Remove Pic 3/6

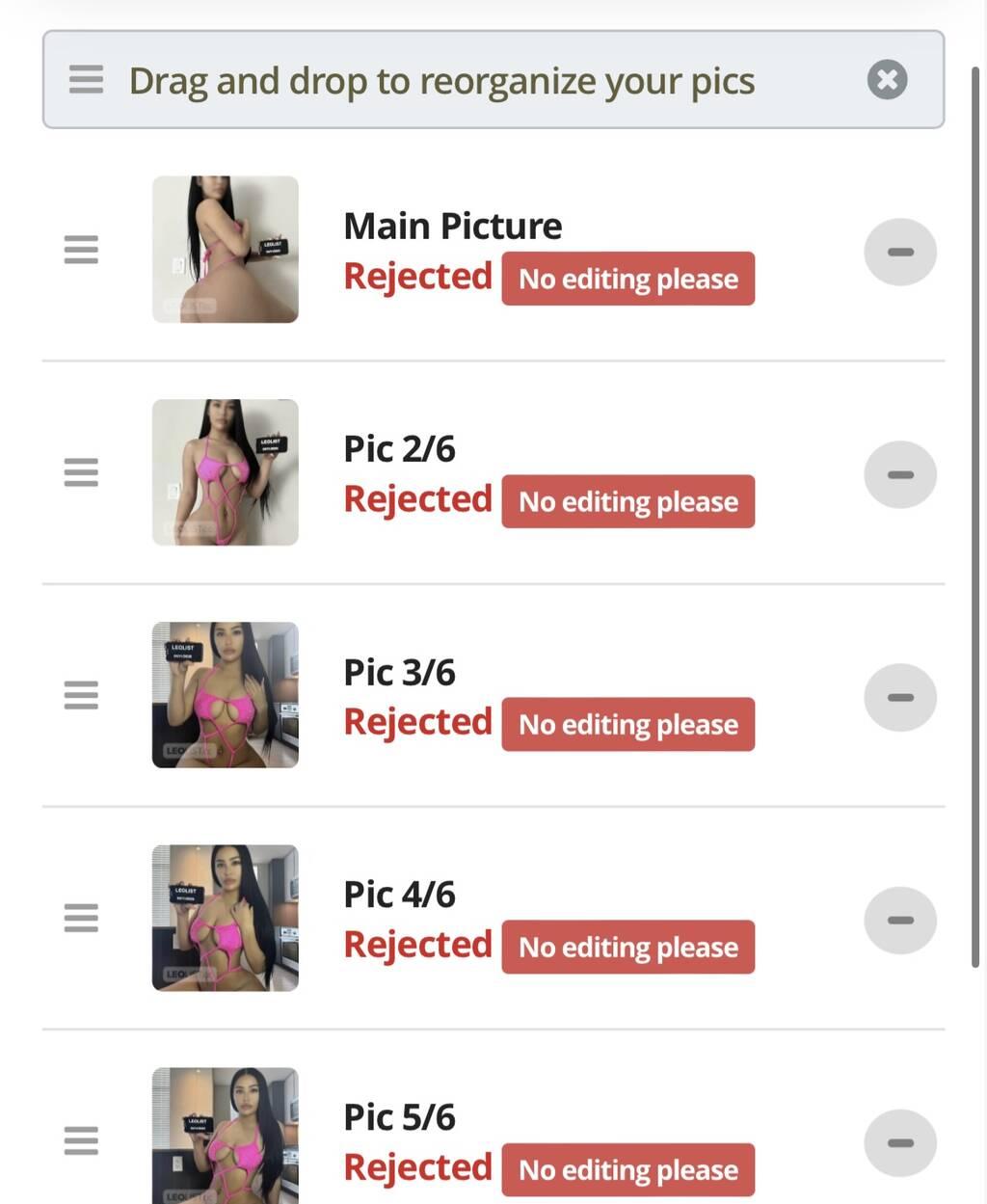click(x=899, y=697)
